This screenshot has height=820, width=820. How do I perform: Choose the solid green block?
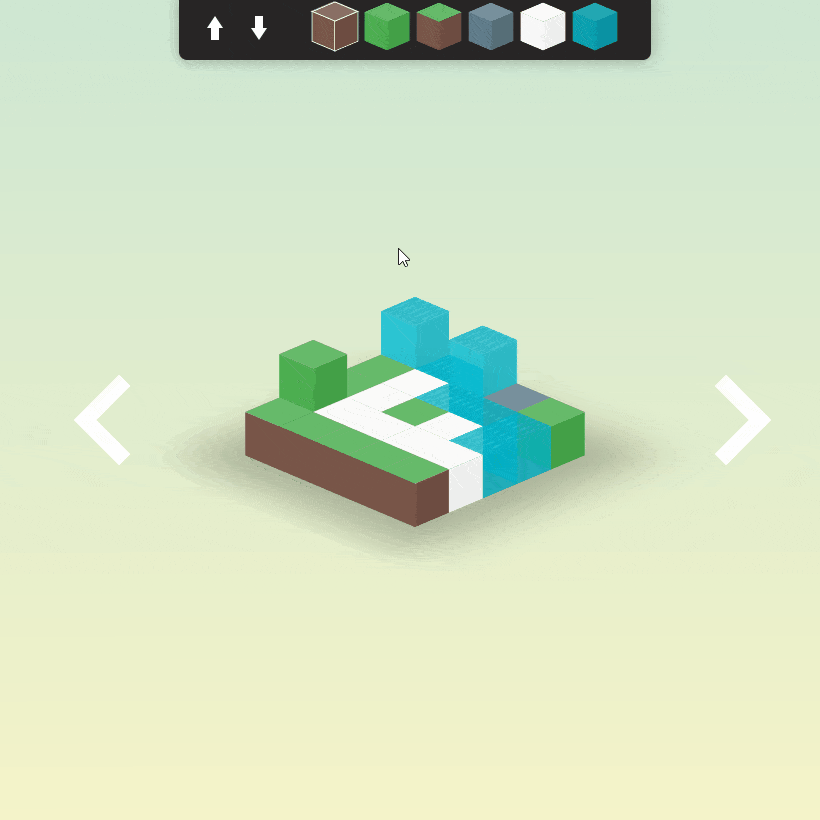pyautogui.click(x=387, y=27)
